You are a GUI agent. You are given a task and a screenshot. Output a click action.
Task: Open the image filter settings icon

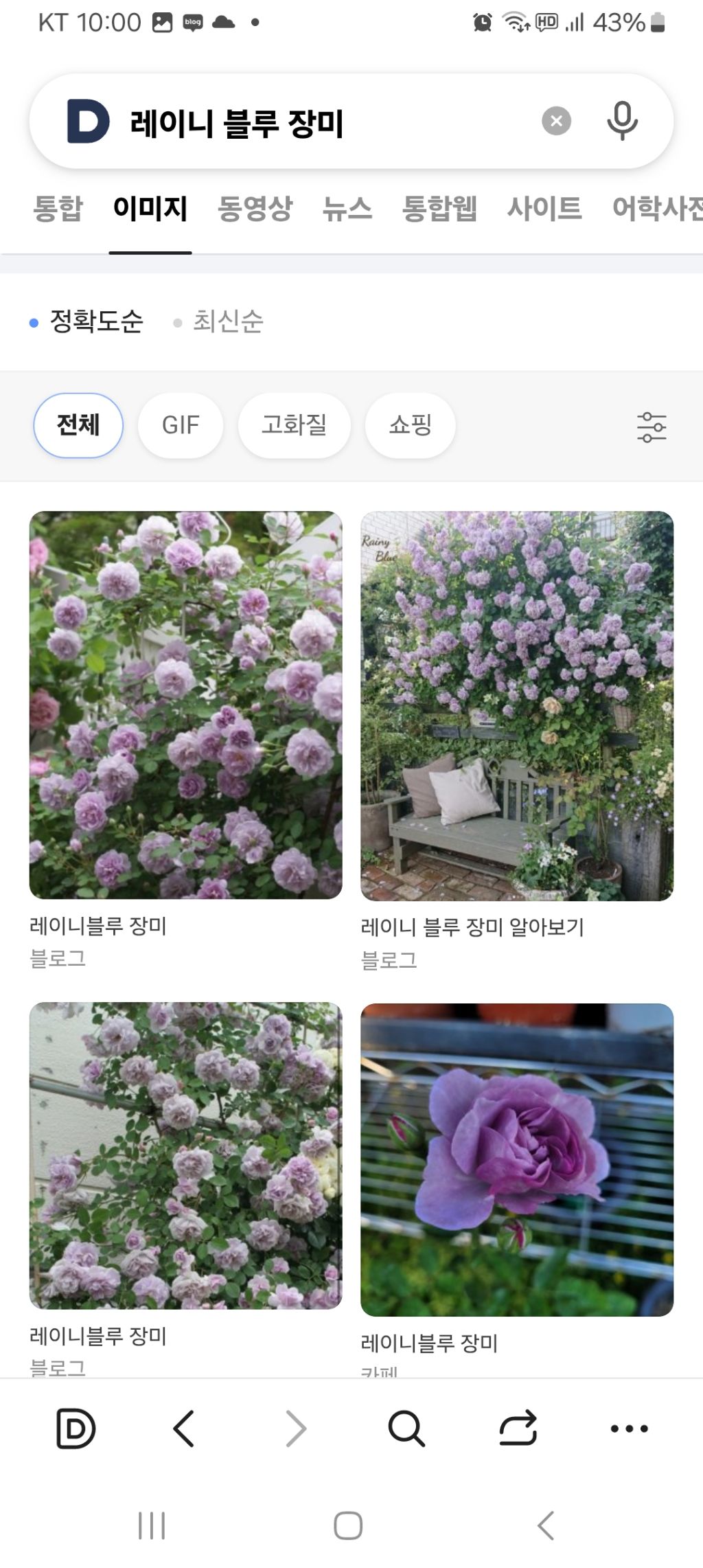(x=652, y=427)
